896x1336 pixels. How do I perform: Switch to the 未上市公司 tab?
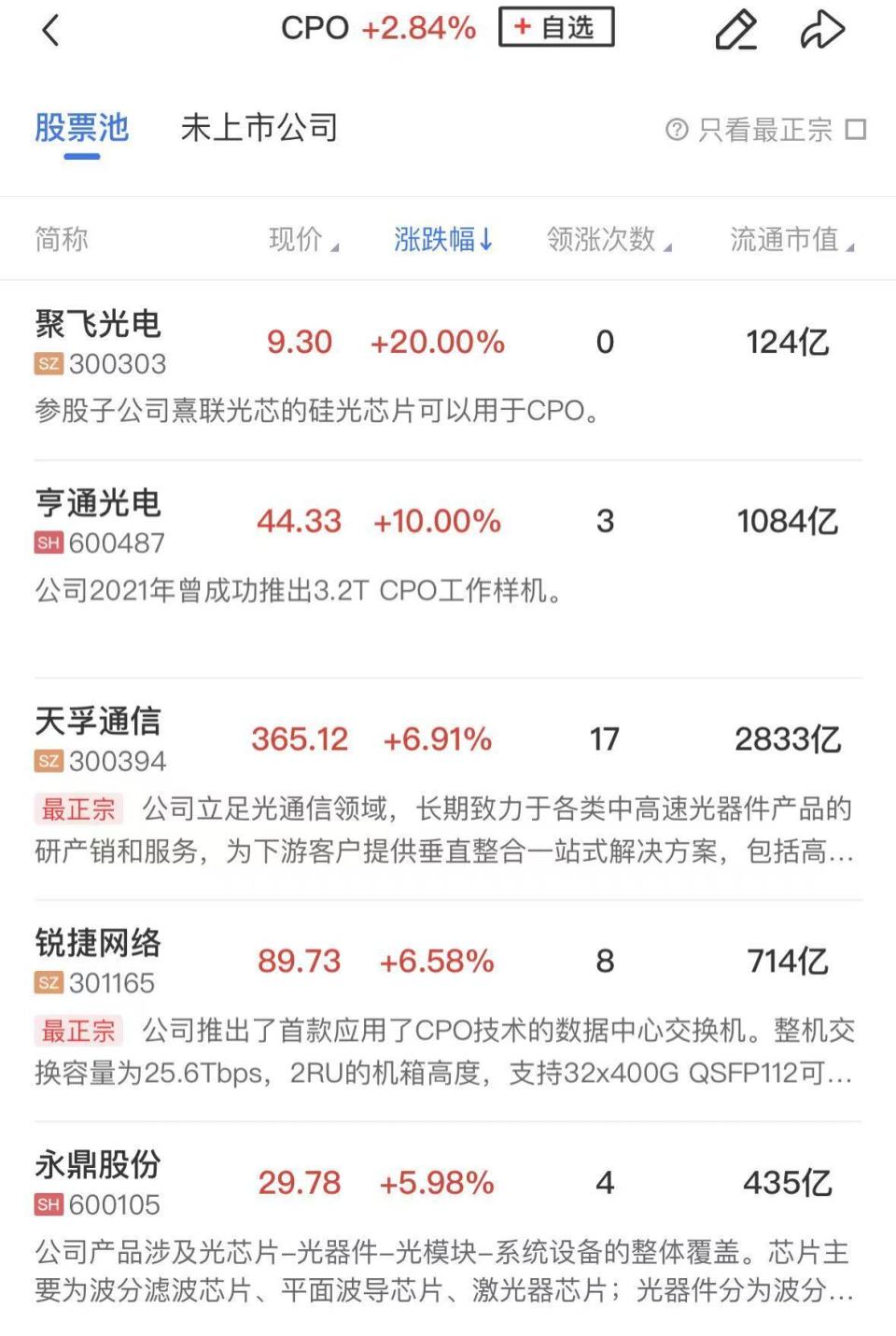pos(258,129)
